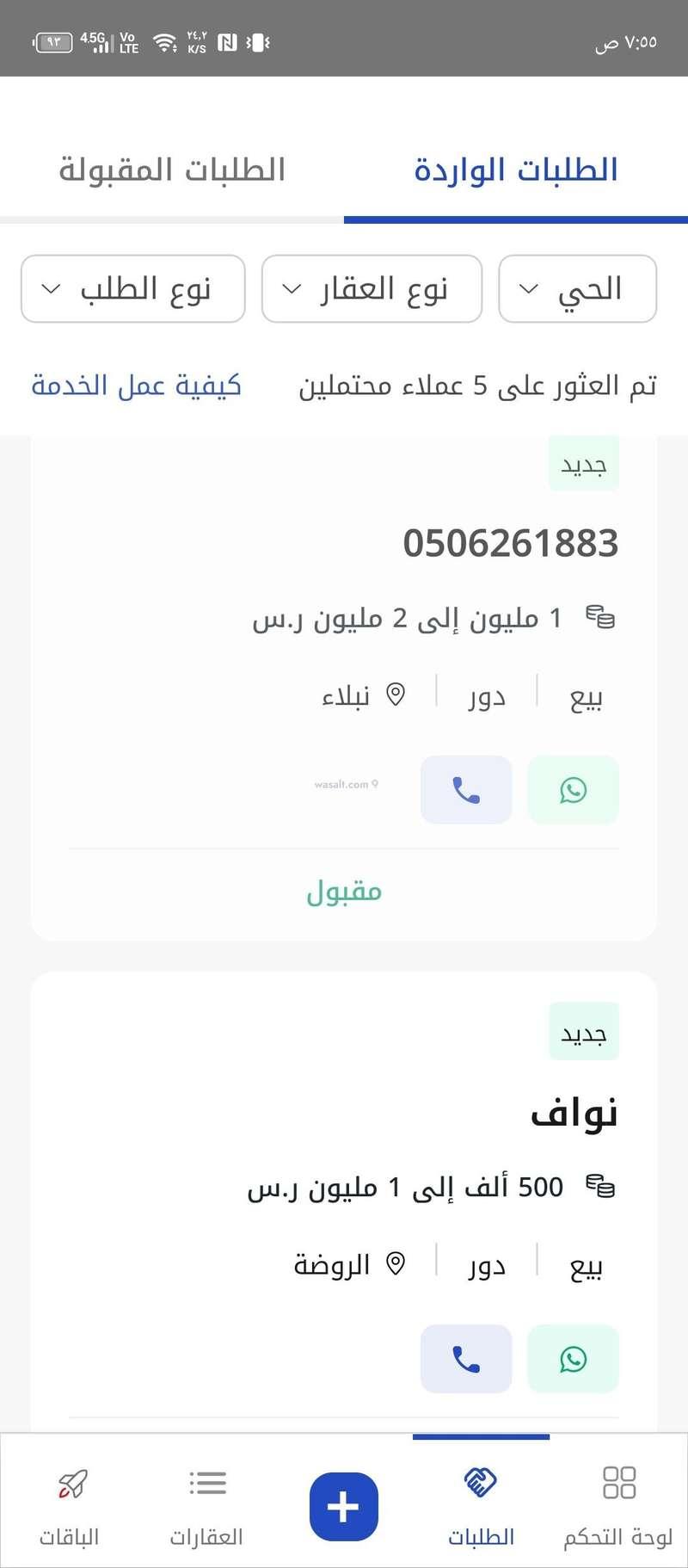Call نواف by phone
Viewport: 688px width, 1568px height.
pyautogui.click(x=466, y=1359)
